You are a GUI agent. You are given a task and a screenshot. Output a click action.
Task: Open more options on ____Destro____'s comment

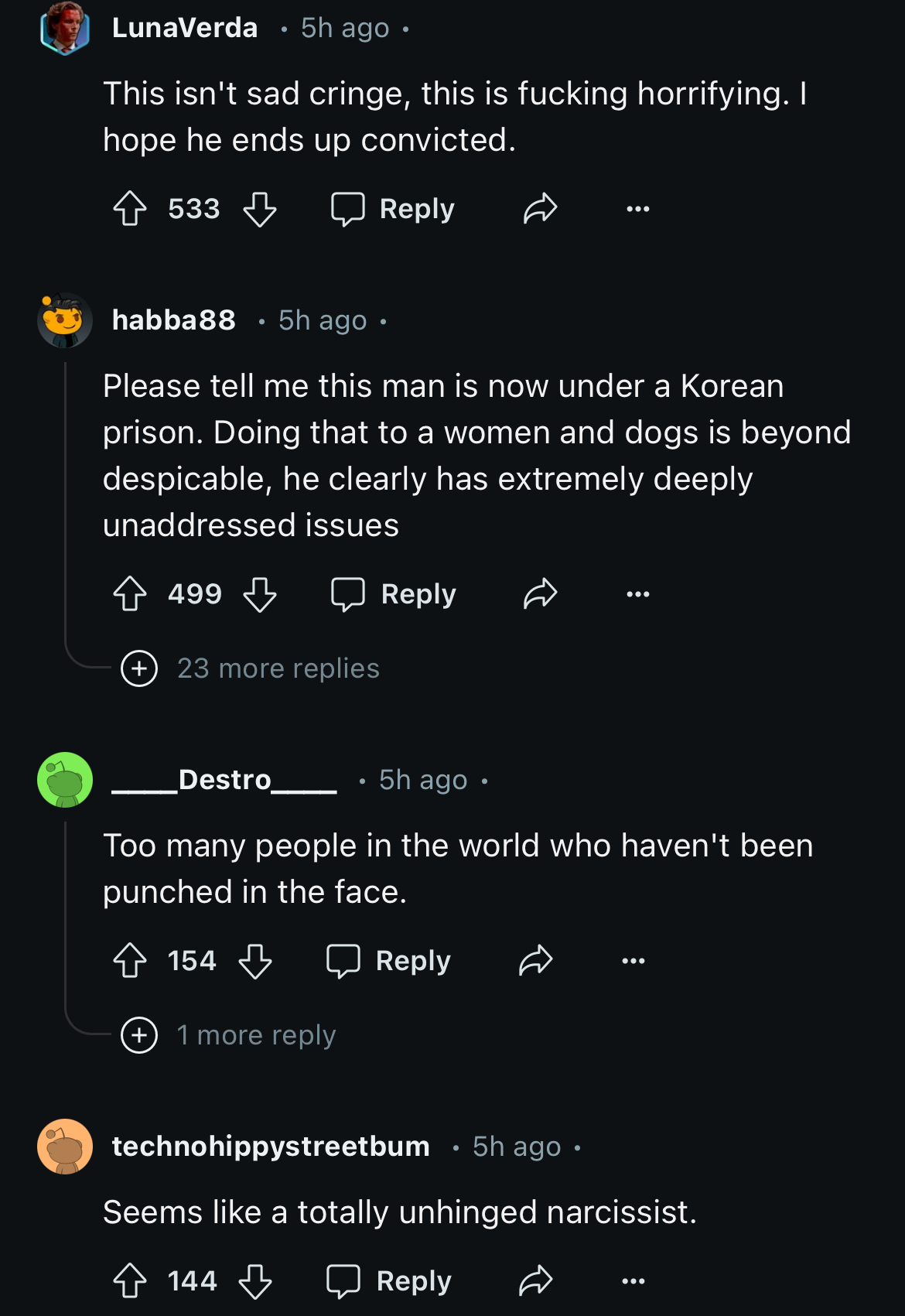pyautogui.click(x=633, y=960)
